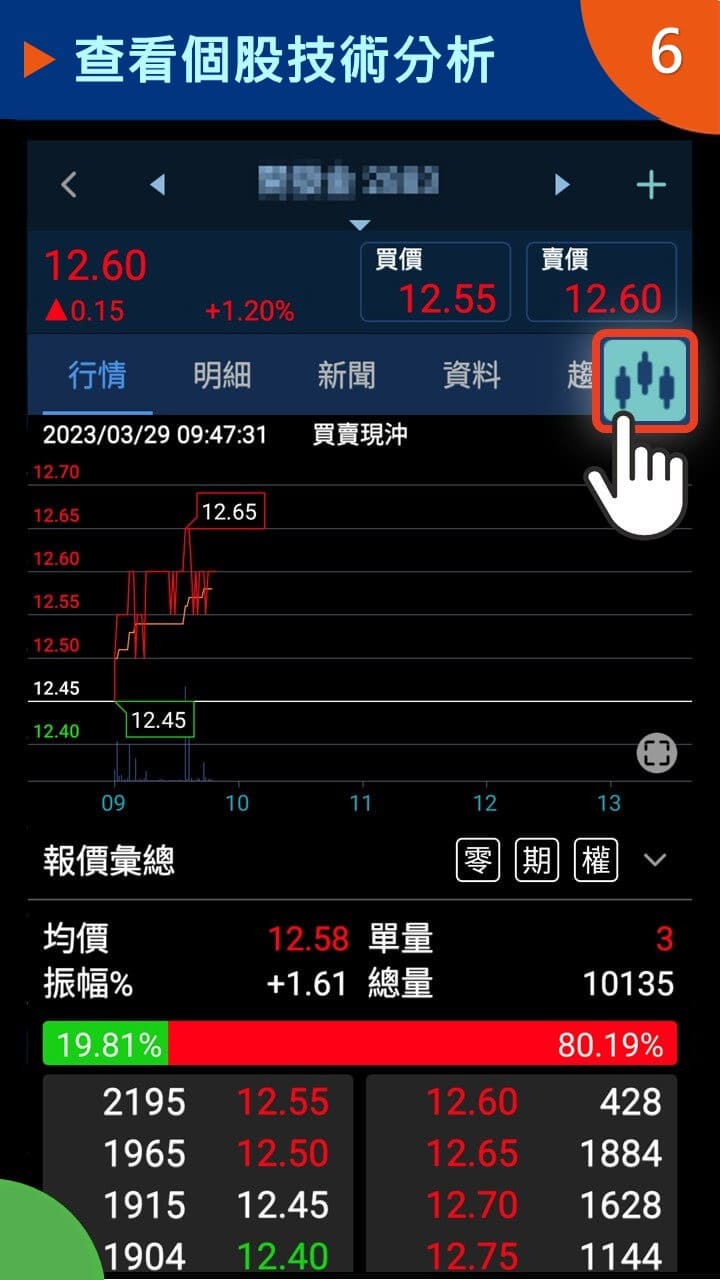Toggle the 權 options quote display

pyautogui.click(x=595, y=859)
